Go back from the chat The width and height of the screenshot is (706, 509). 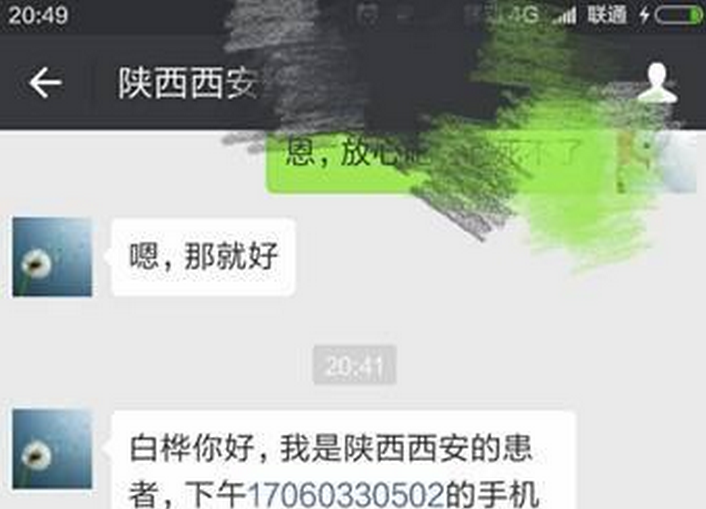point(46,84)
